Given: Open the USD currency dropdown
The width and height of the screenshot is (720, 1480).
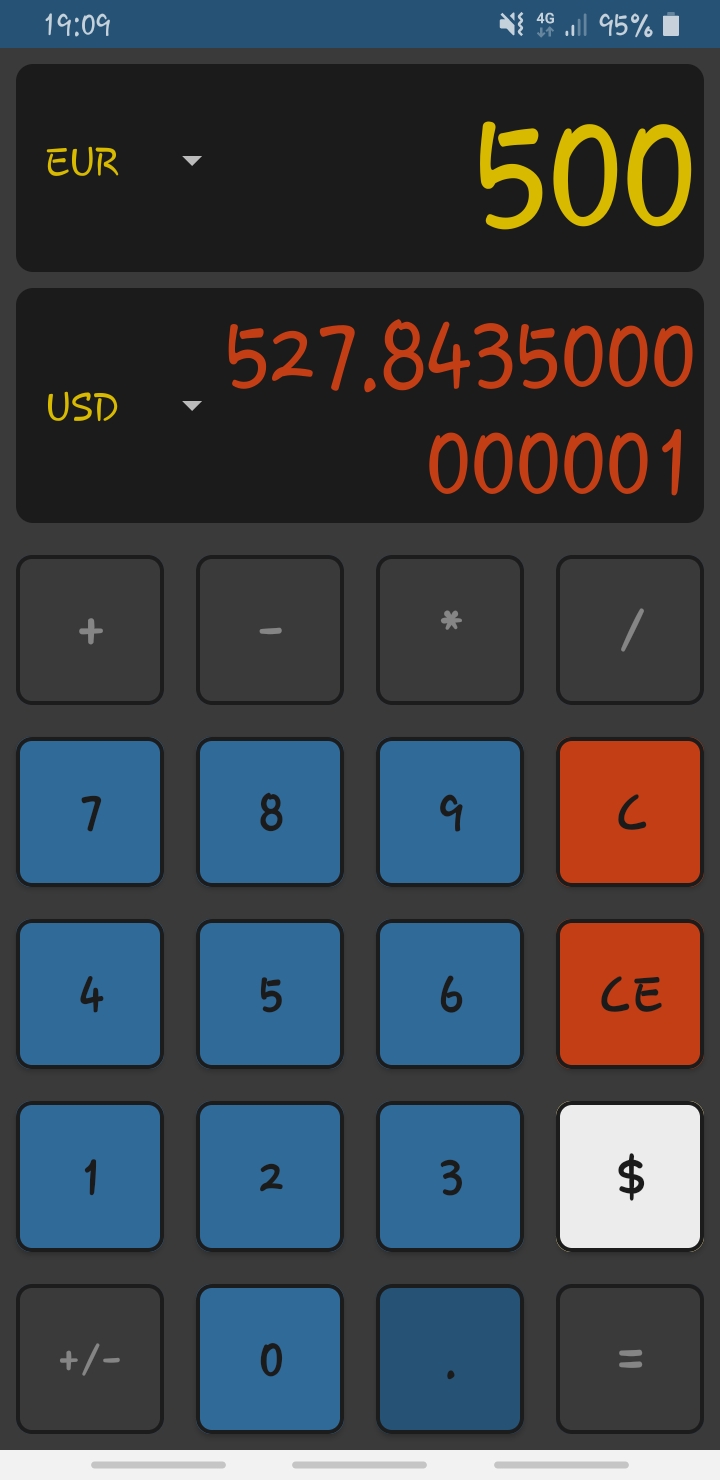Looking at the screenshot, I should pyautogui.click(x=192, y=406).
